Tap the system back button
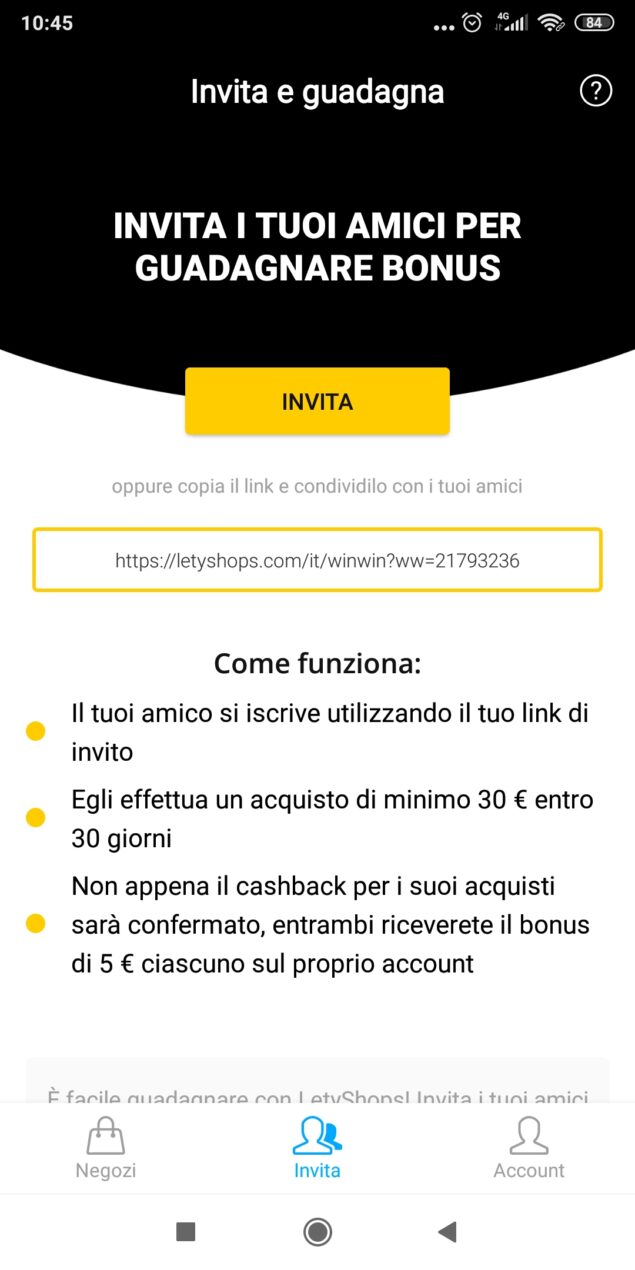Image resolution: width=635 pixels, height=1270 pixels. (447, 1232)
